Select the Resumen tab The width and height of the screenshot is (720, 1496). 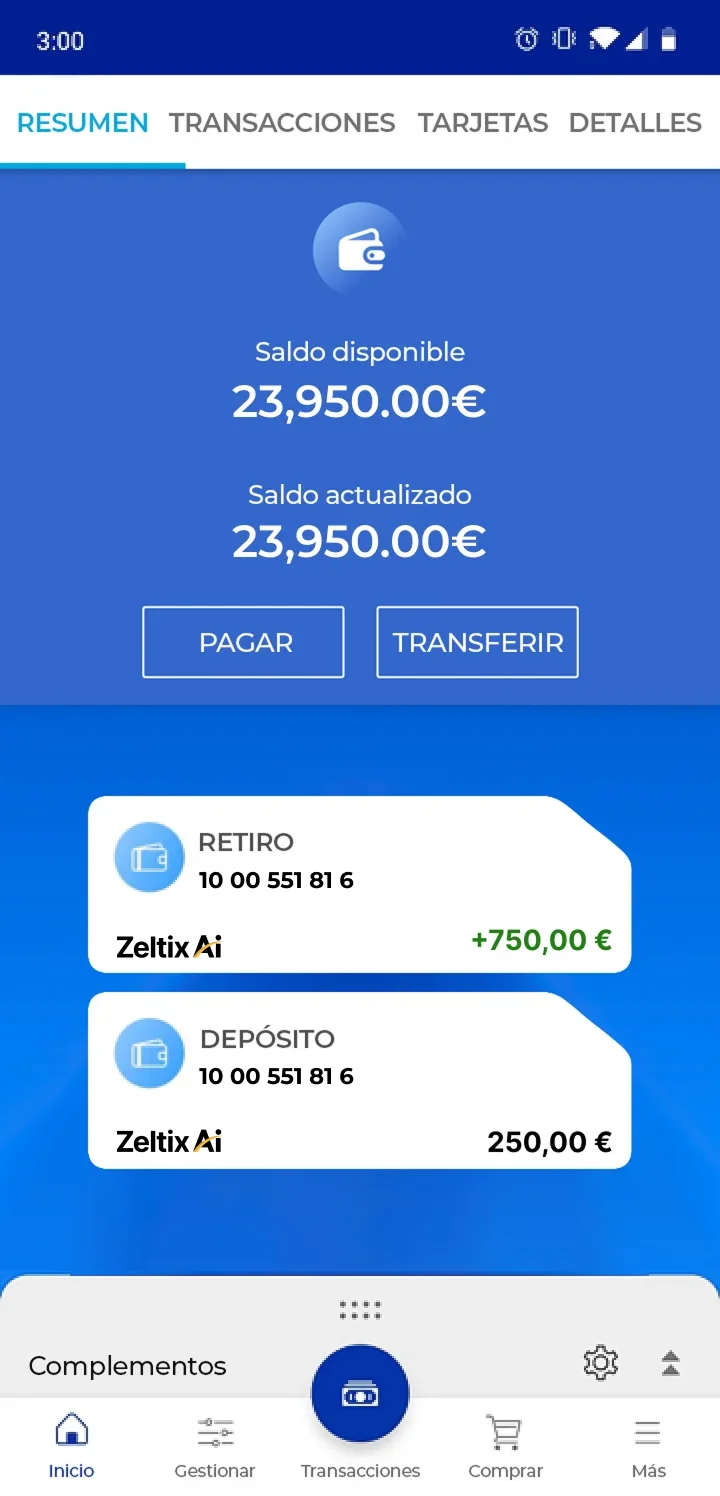(83, 123)
